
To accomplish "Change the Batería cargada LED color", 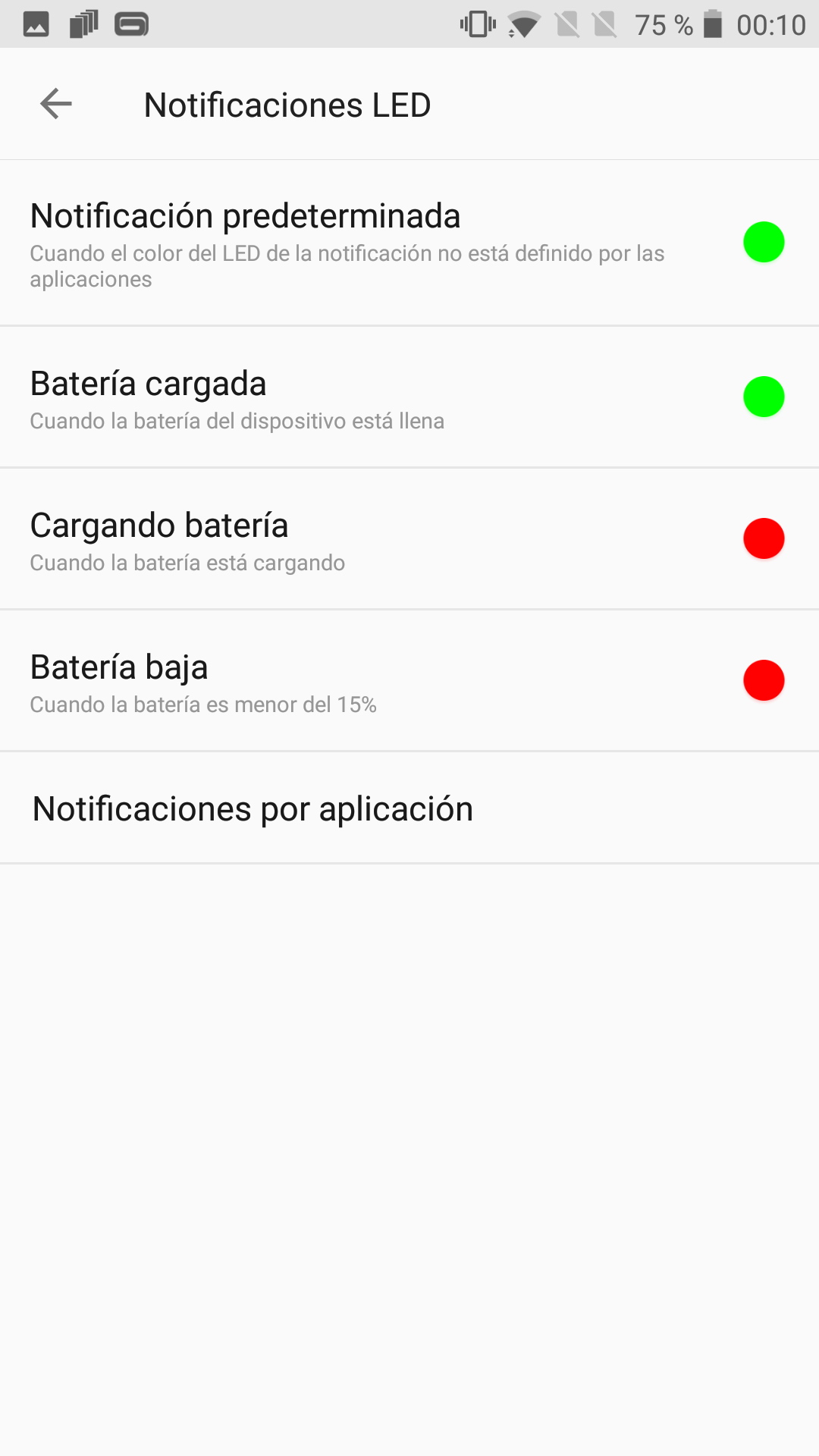I will coord(763,397).
